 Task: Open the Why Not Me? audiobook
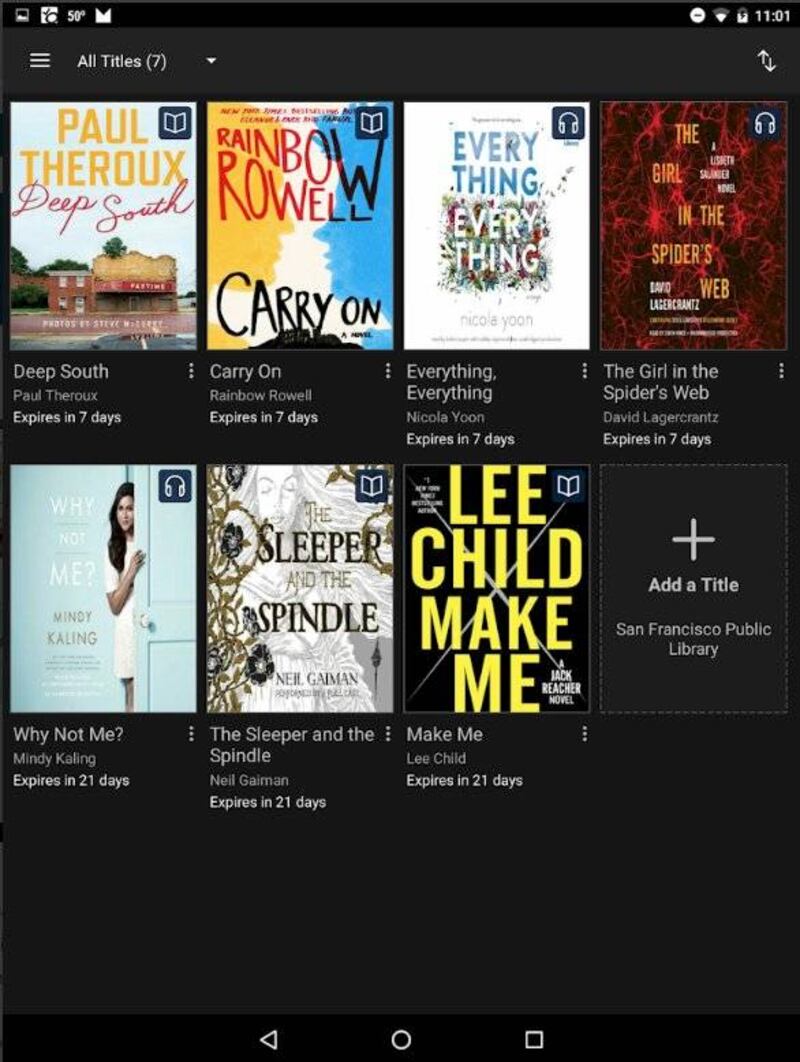click(104, 588)
